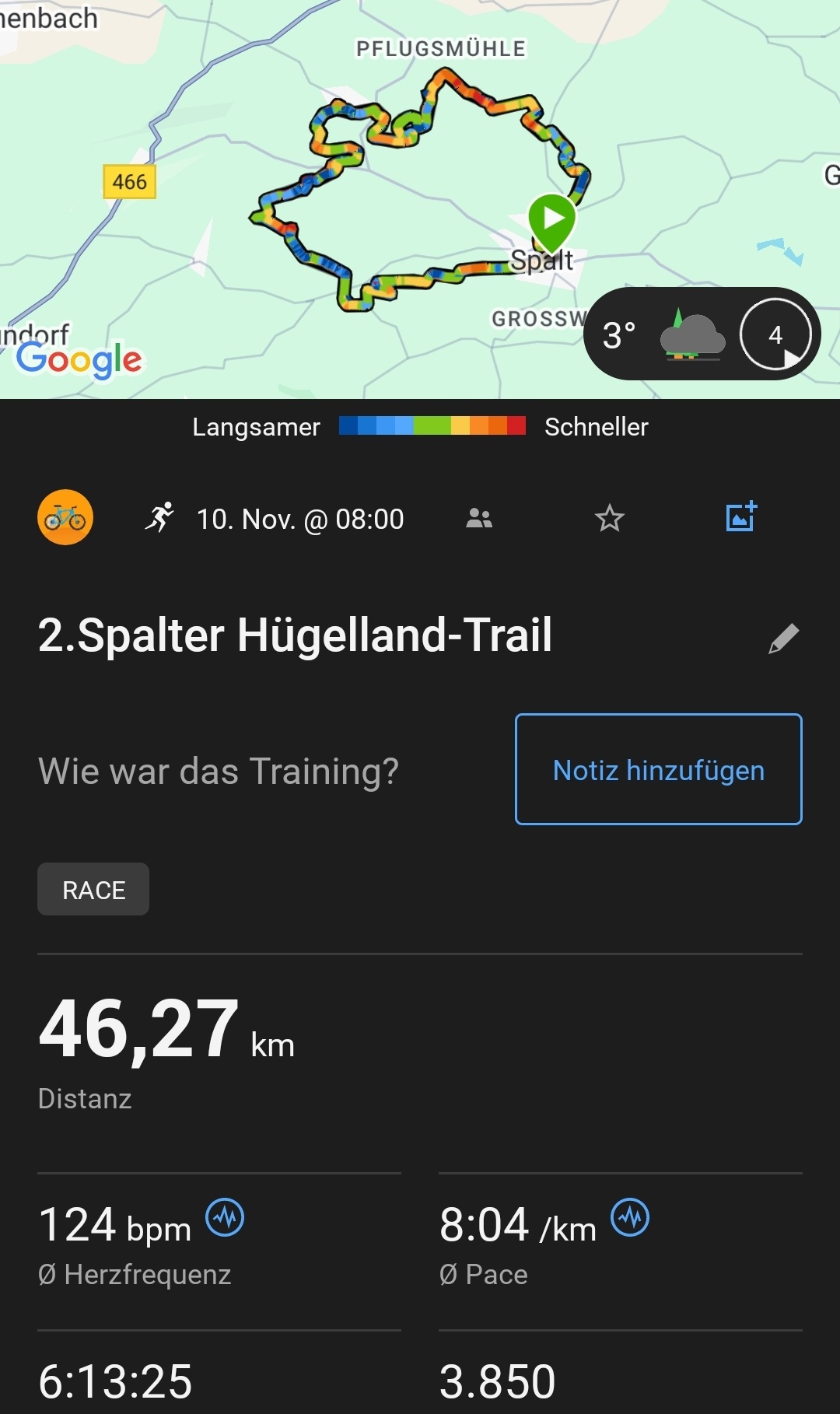
Task: Open the weather details widget
Action: tap(702, 334)
